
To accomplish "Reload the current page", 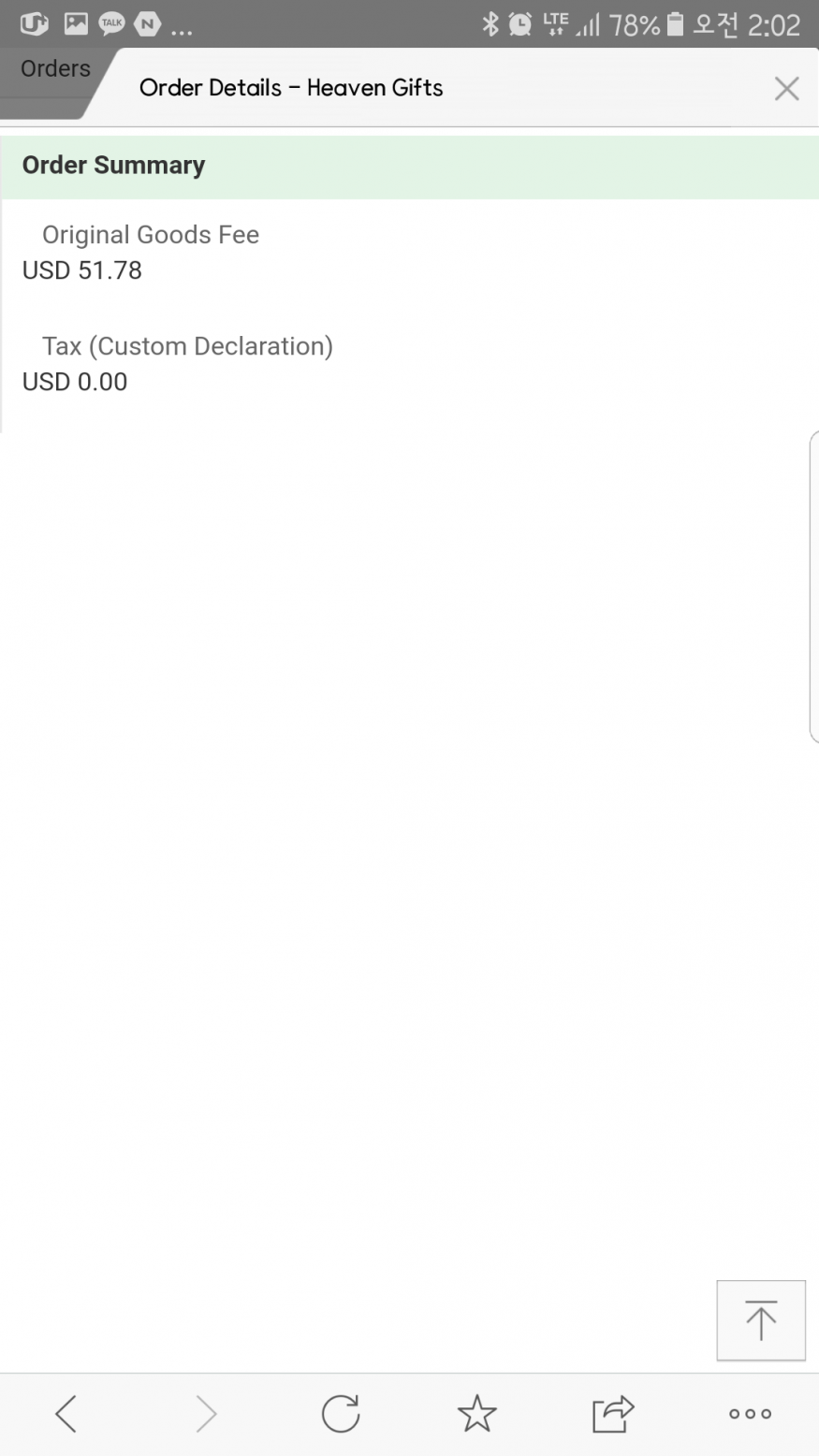I will (341, 1414).
